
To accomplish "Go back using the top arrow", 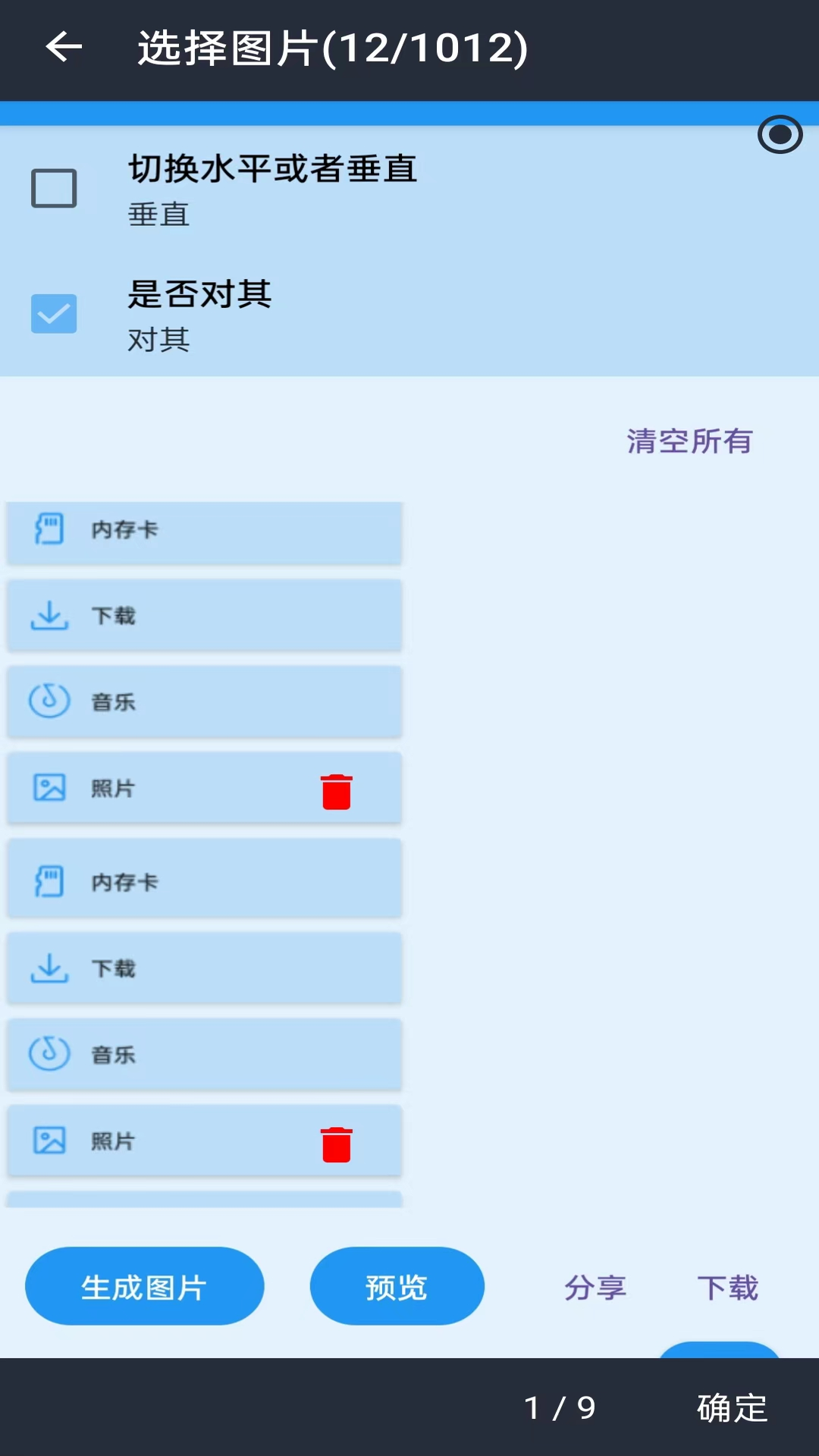I will click(x=64, y=47).
